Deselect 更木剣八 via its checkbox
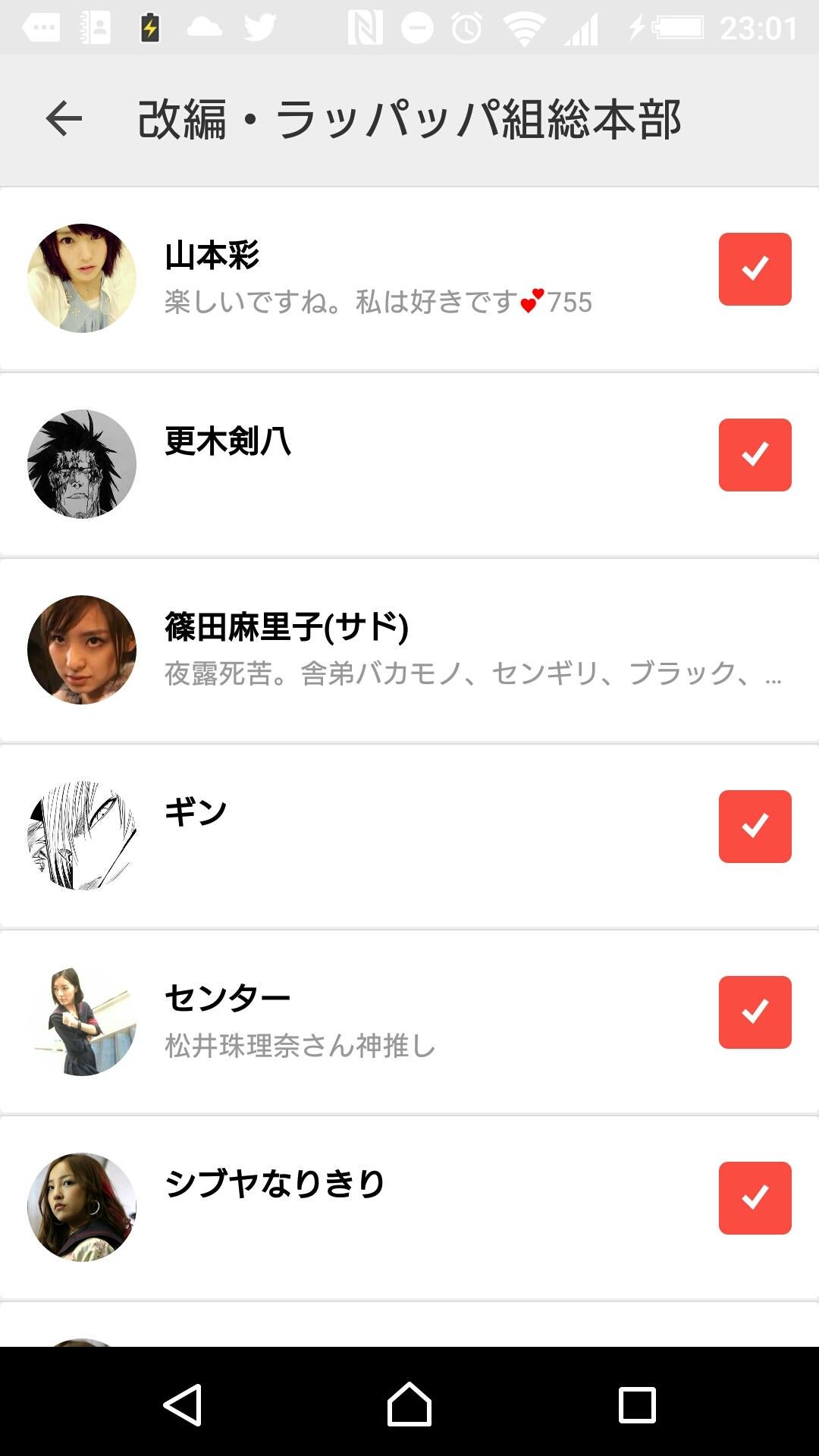The image size is (819, 1456). click(x=755, y=455)
